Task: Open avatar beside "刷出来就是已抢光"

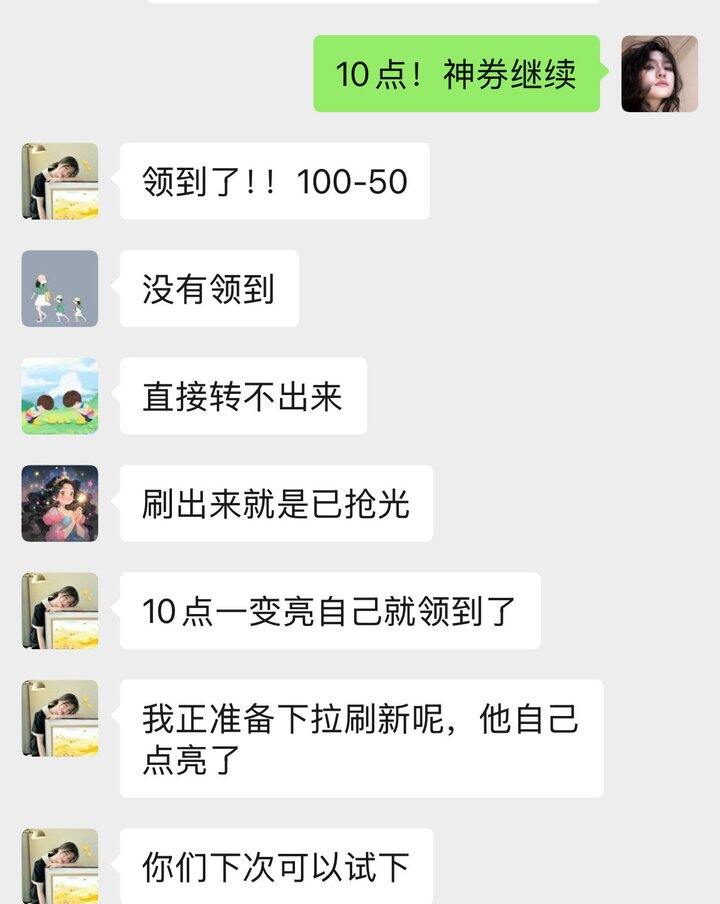Action: [x=60, y=503]
